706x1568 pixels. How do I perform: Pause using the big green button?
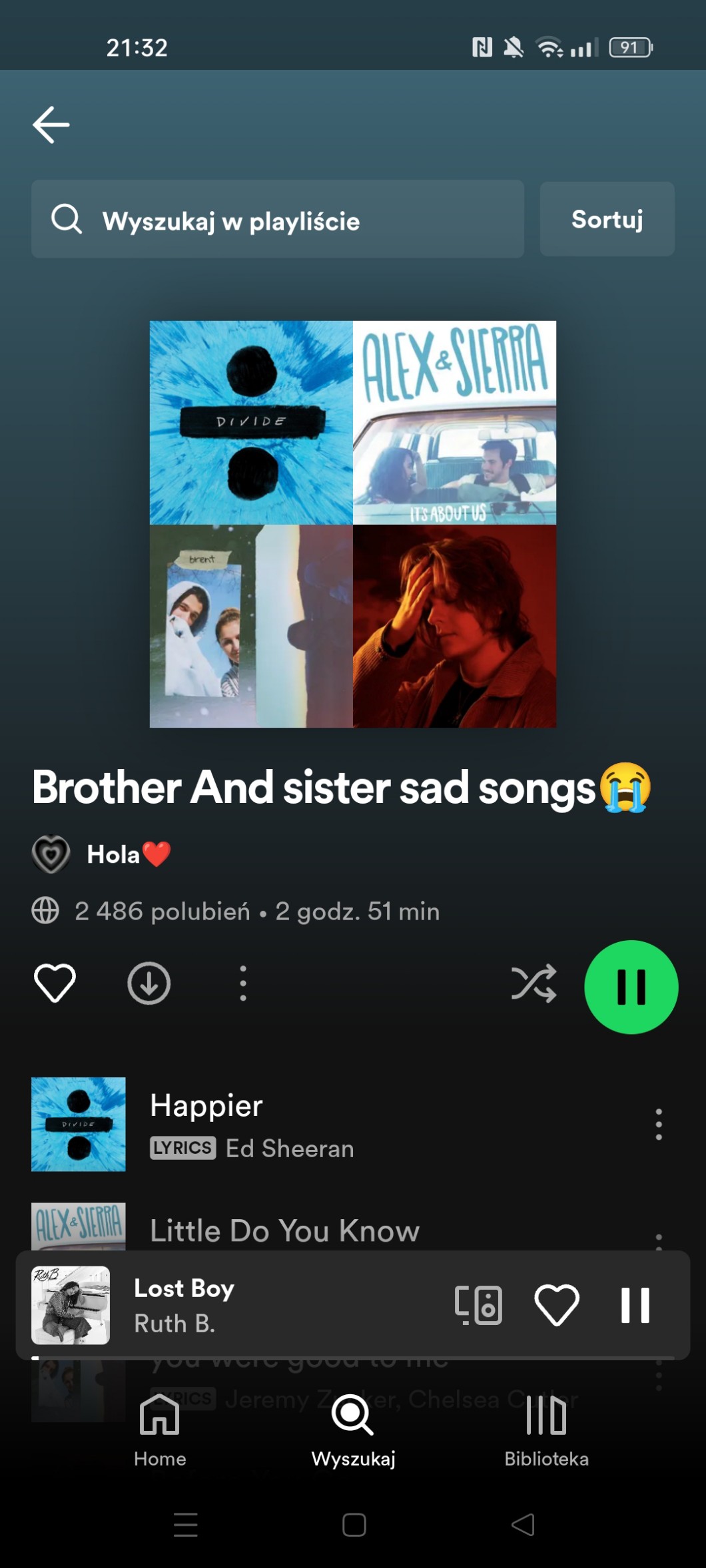pos(631,987)
